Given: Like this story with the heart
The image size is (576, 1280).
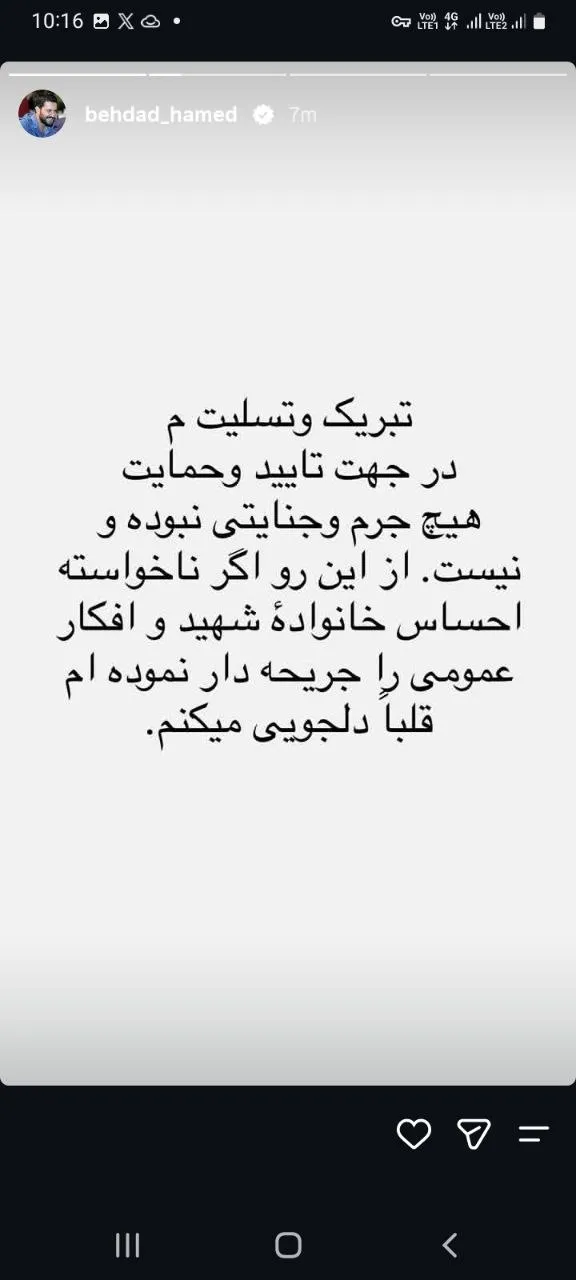Looking at the screenshot, I should tap(414, 1133).
